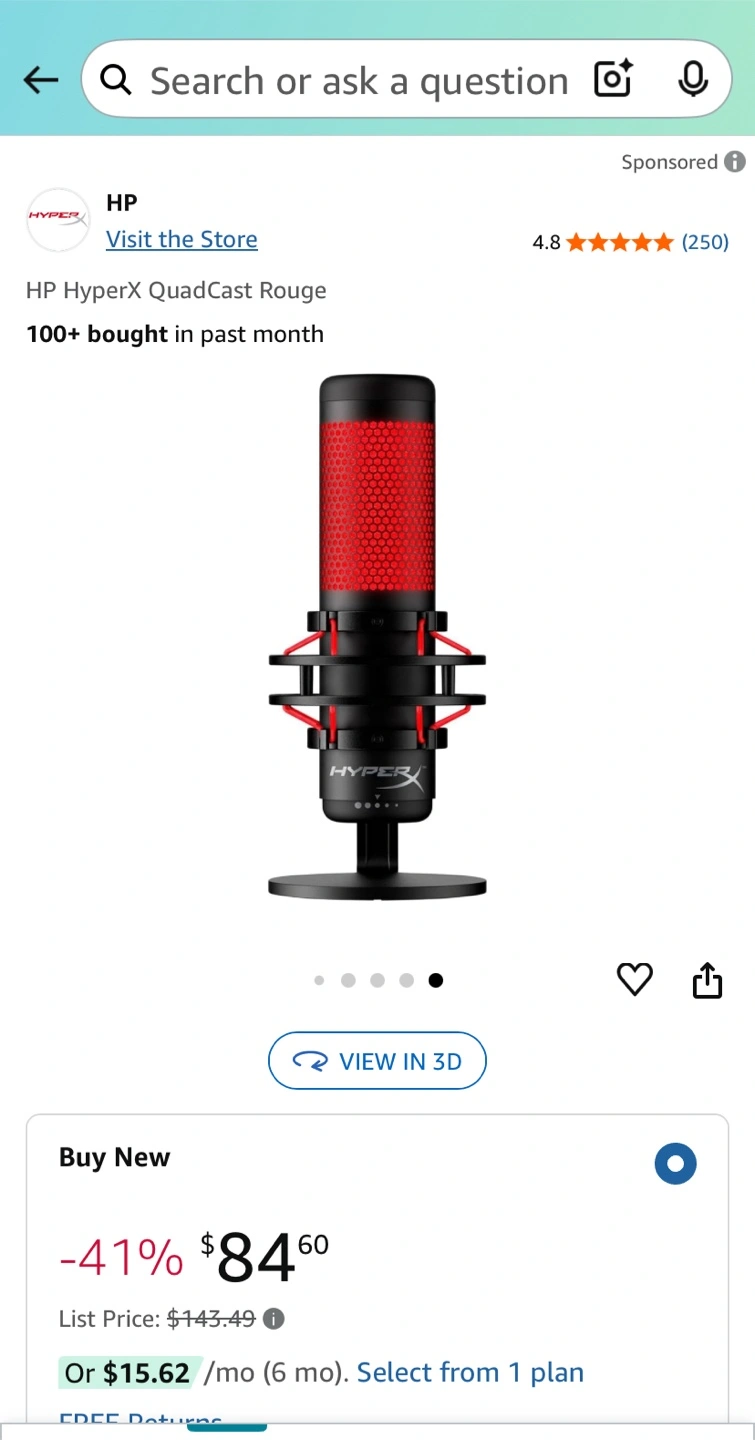Image resolution: width=755 pixels, height=1440 pixels.
Task: Open camera lens search icon
Action: pos(613,79)
